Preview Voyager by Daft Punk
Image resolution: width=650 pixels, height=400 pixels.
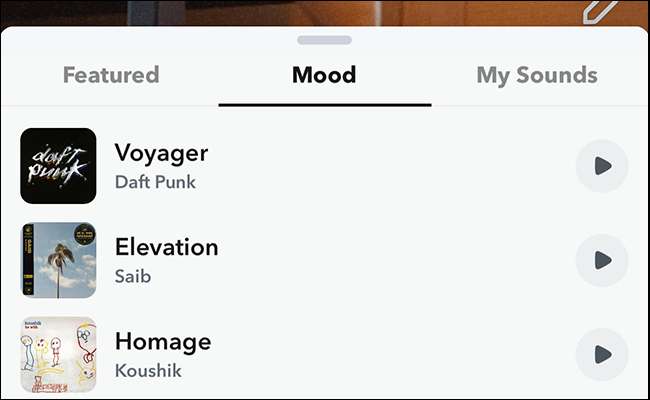(602, 166)
